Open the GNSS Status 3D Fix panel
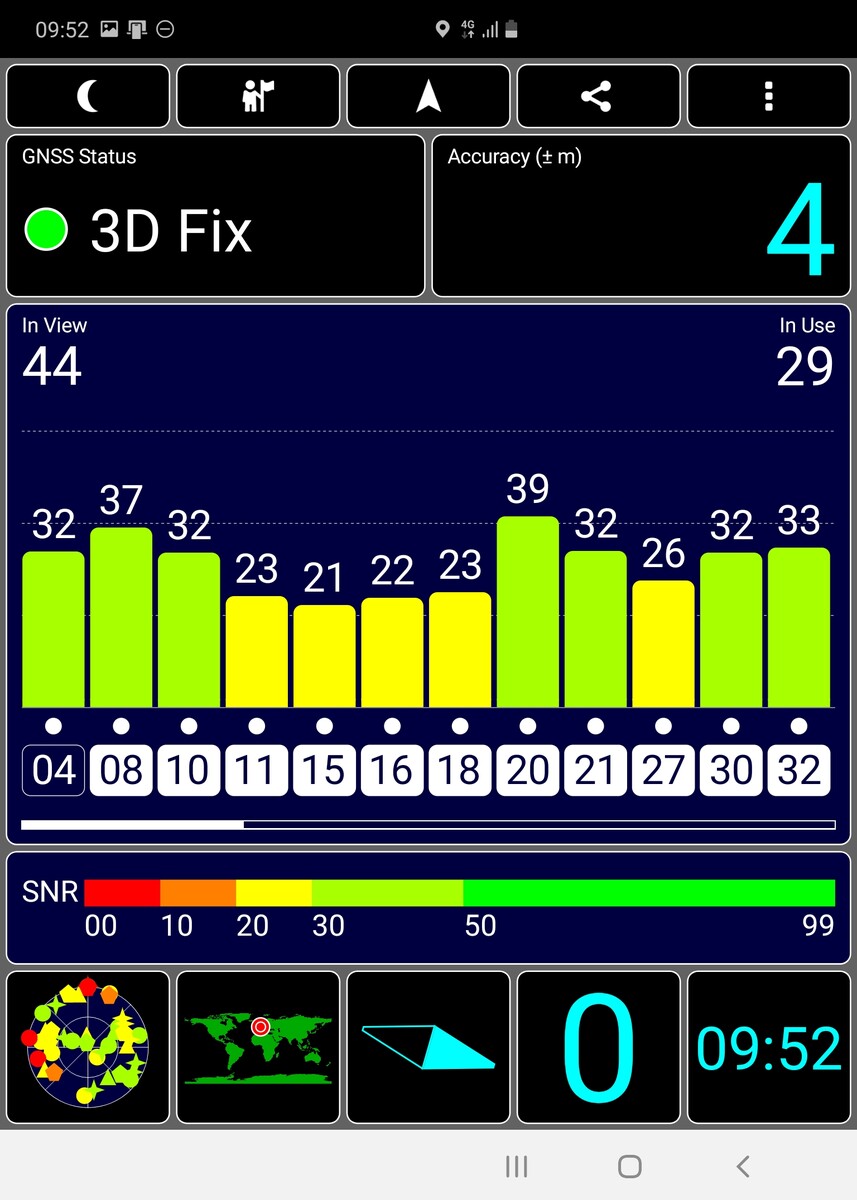857x1200 pixels. coord(216,216)
